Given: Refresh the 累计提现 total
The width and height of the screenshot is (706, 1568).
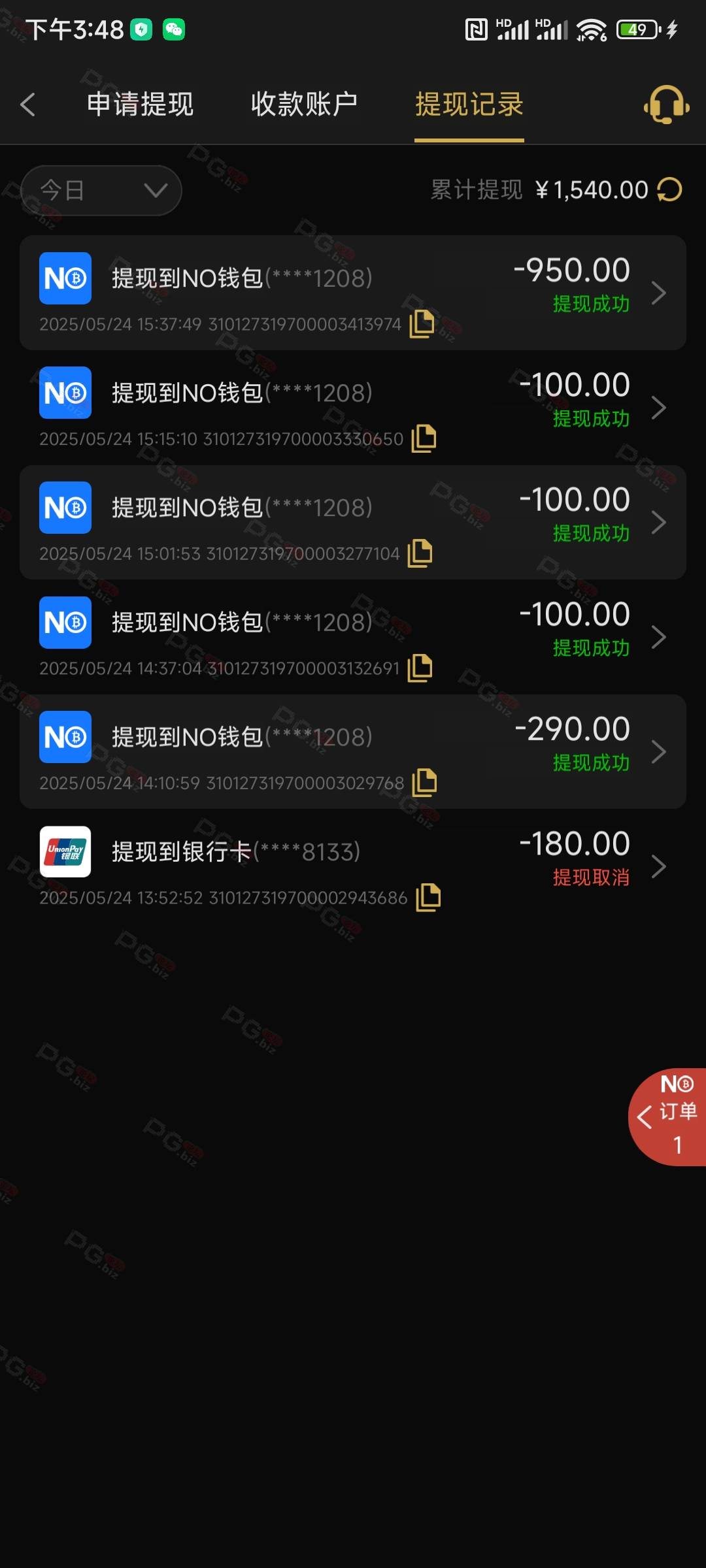Looking at the screenshot, I should click(669, 190).
